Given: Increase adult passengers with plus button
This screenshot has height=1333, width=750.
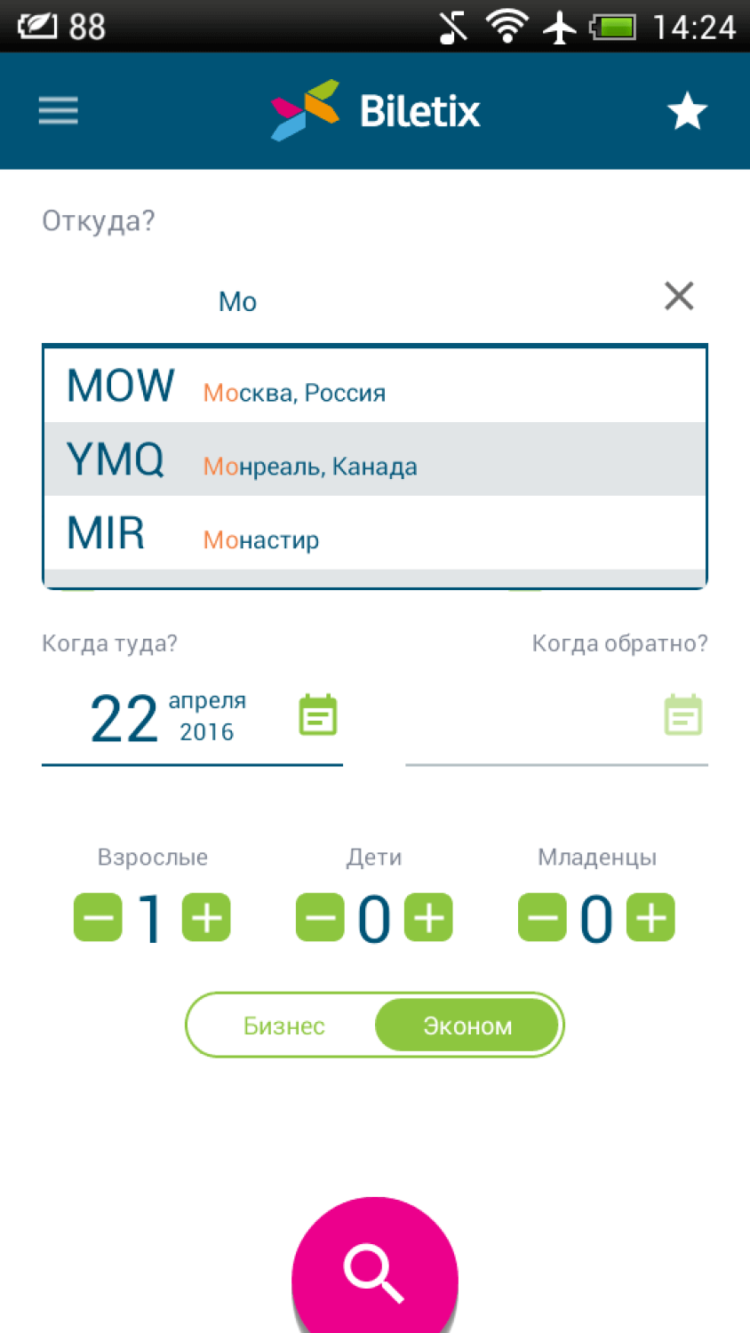Looking at the screenshot, I should (207, 916).
